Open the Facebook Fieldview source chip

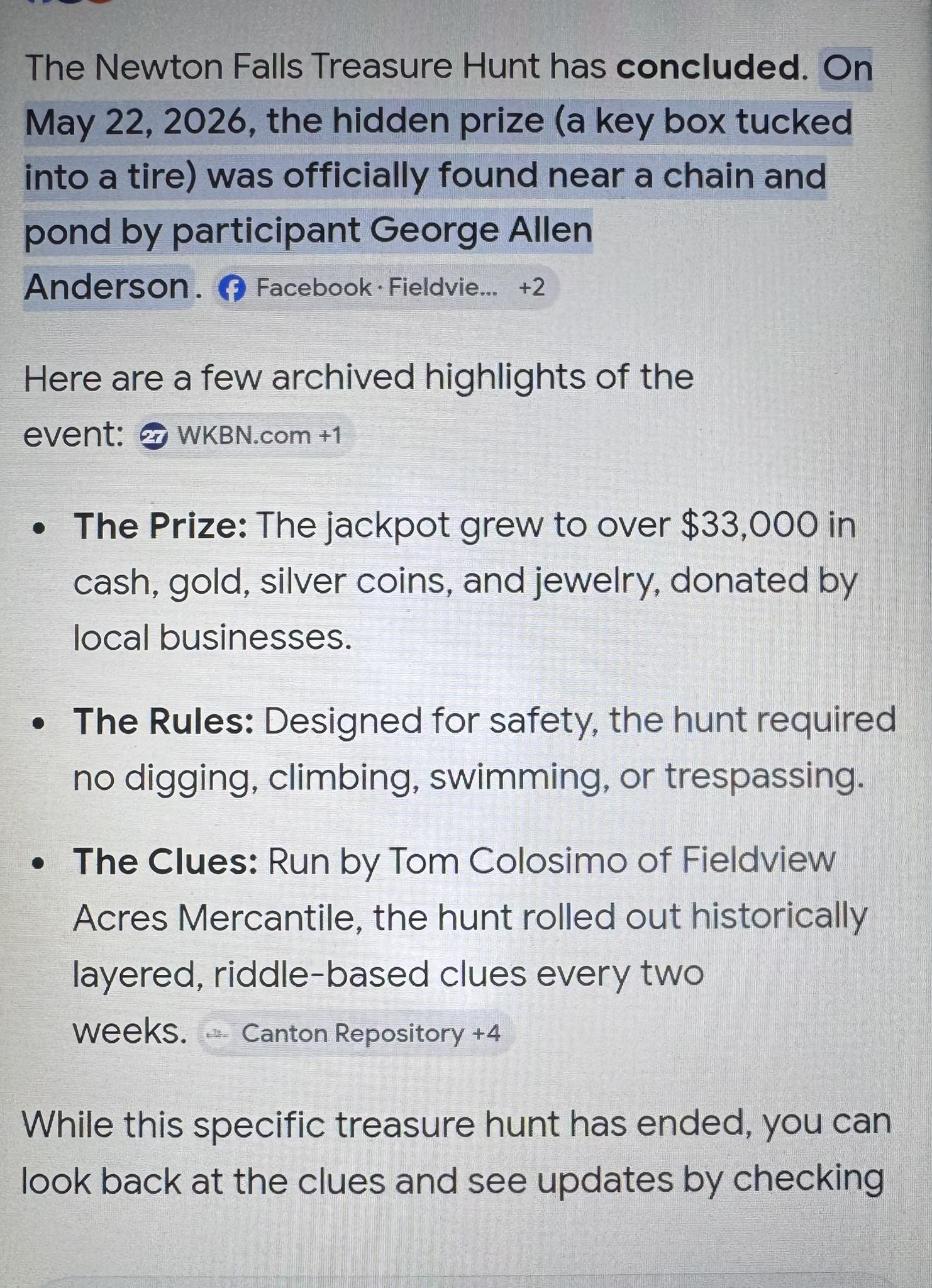coord(384,288)
